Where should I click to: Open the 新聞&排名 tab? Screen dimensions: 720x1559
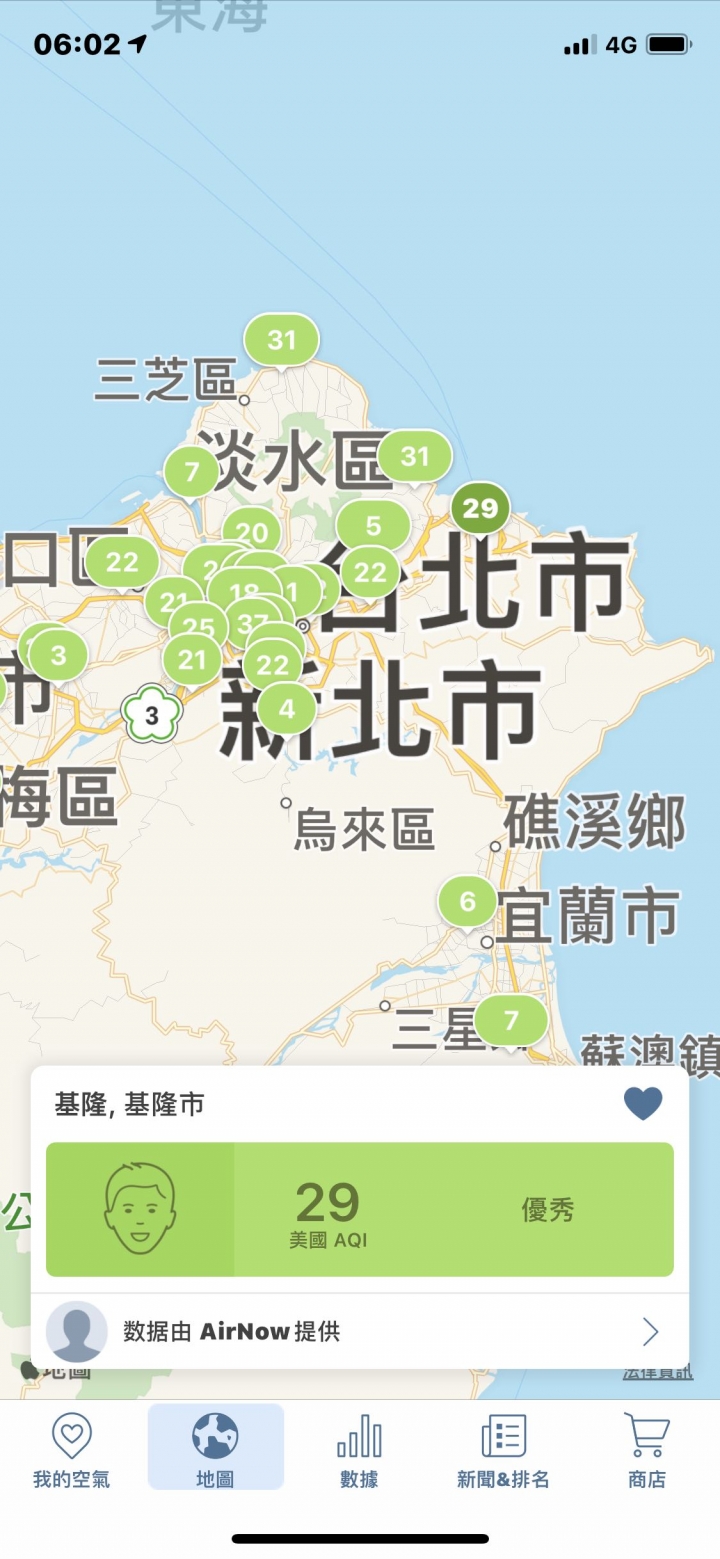(x=503, y=1449)
